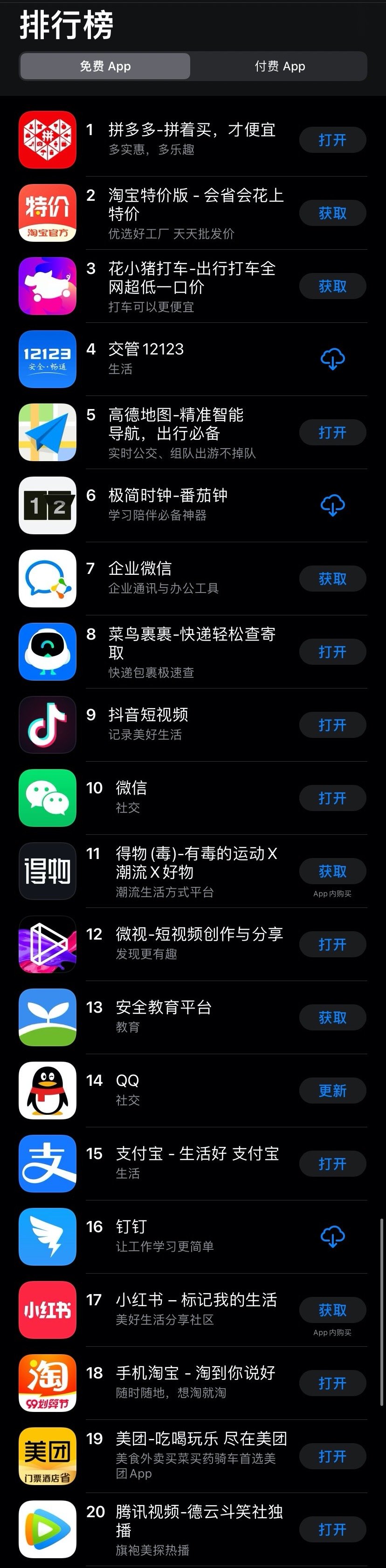Download 极简时钟-番茄钟 via cloud icon
The height and width of the screenshot is (1568, 386).
pyautogui.click(x=332, y=505)
